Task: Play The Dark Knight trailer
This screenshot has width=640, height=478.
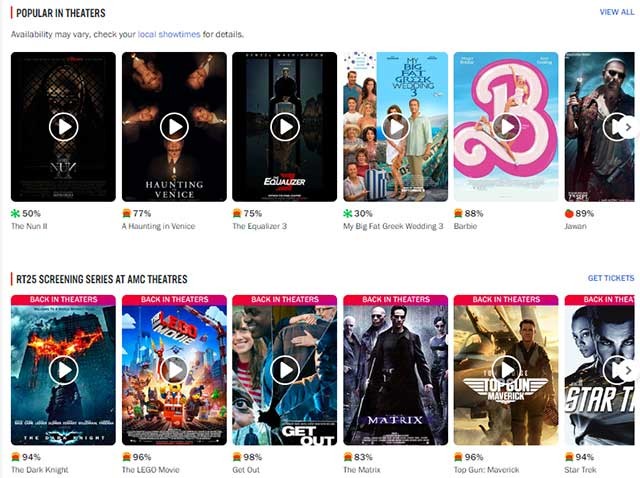Action: (x=63, y=370)
